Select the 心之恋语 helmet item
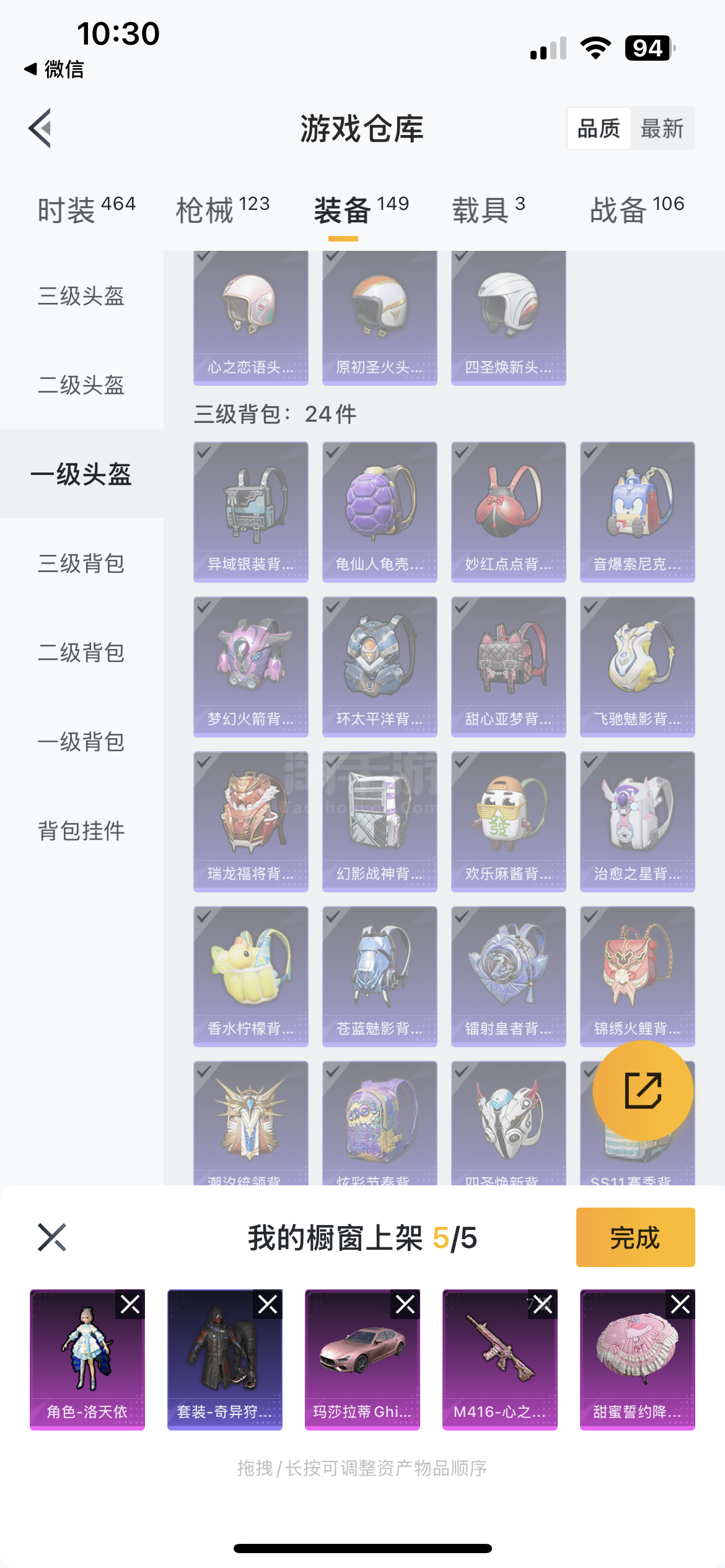725x1568 pixels. click(x=251, y=318)
